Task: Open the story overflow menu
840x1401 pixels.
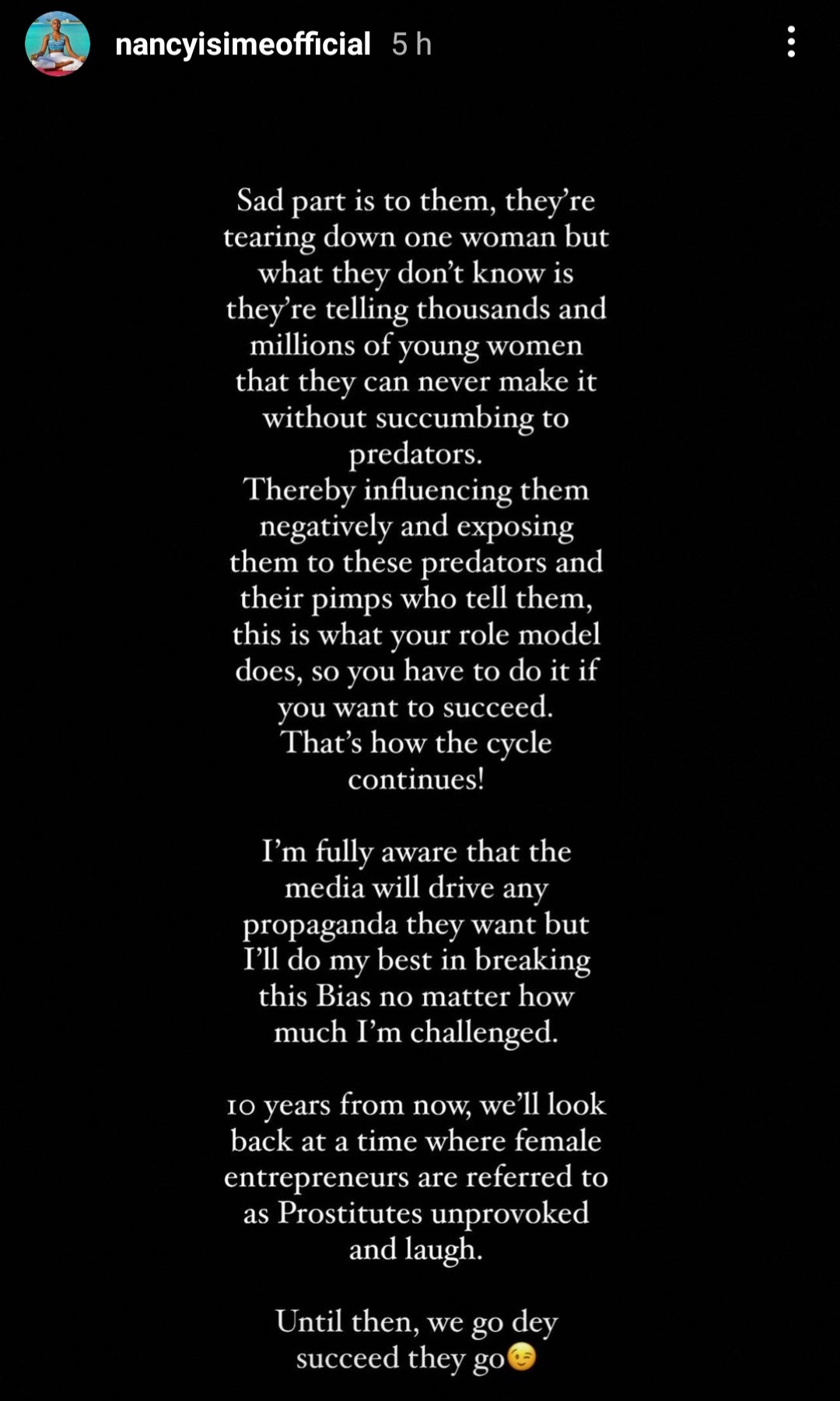Action: coord(791,42)
